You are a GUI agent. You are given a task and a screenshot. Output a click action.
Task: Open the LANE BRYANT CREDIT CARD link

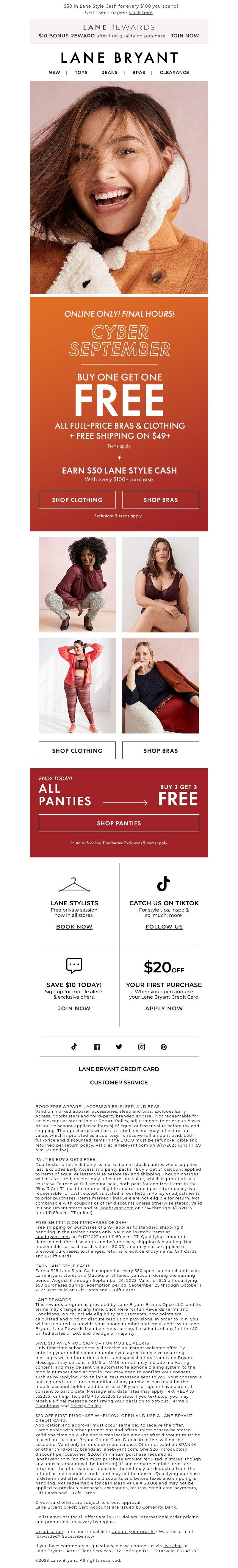(x=119, y=1069)
